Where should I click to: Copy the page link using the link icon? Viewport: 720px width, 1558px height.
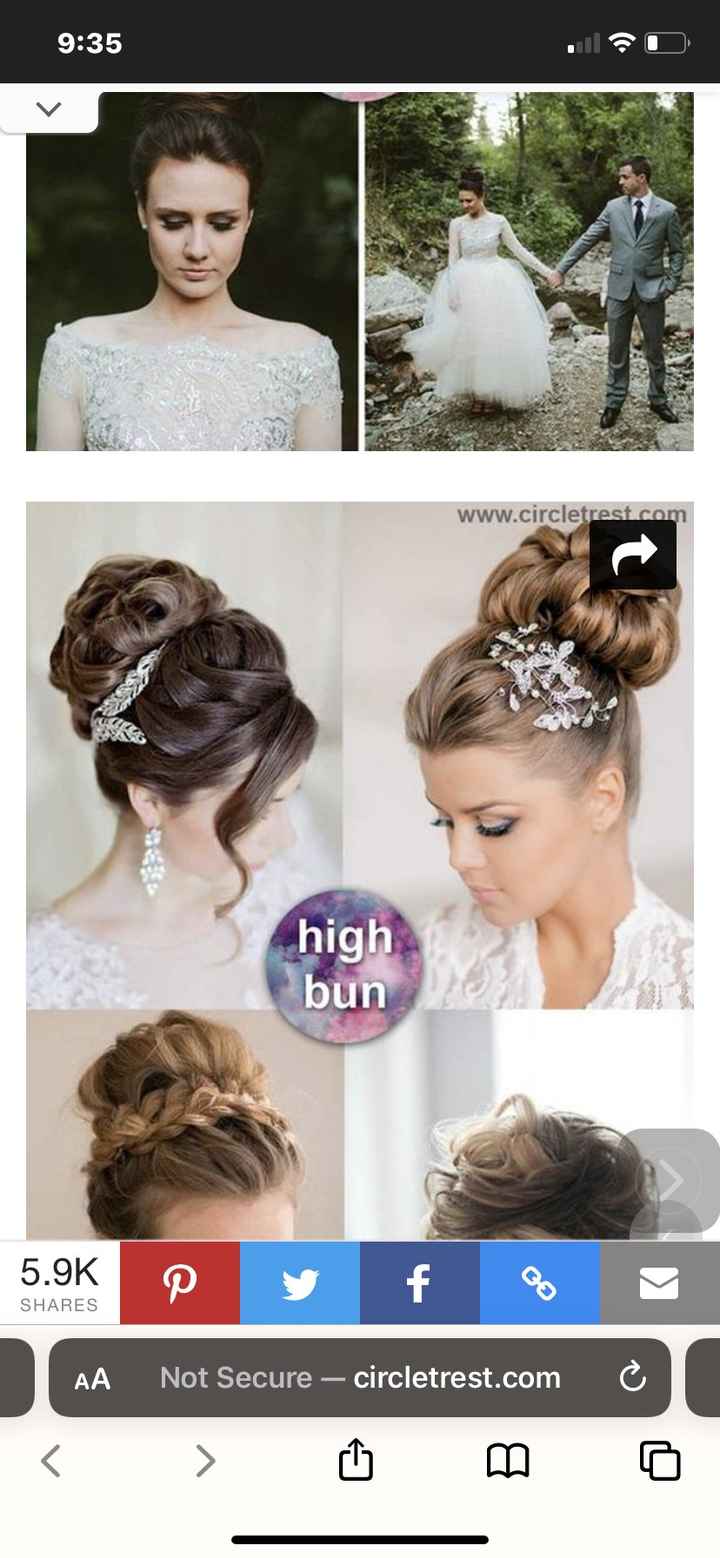point(540,1282)
